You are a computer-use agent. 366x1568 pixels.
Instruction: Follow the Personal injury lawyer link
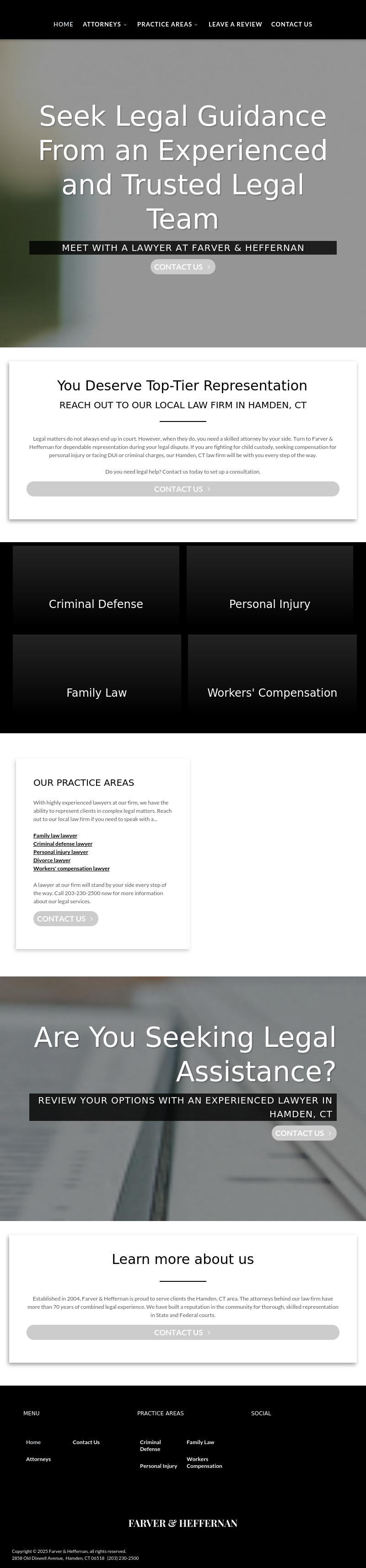61,852
